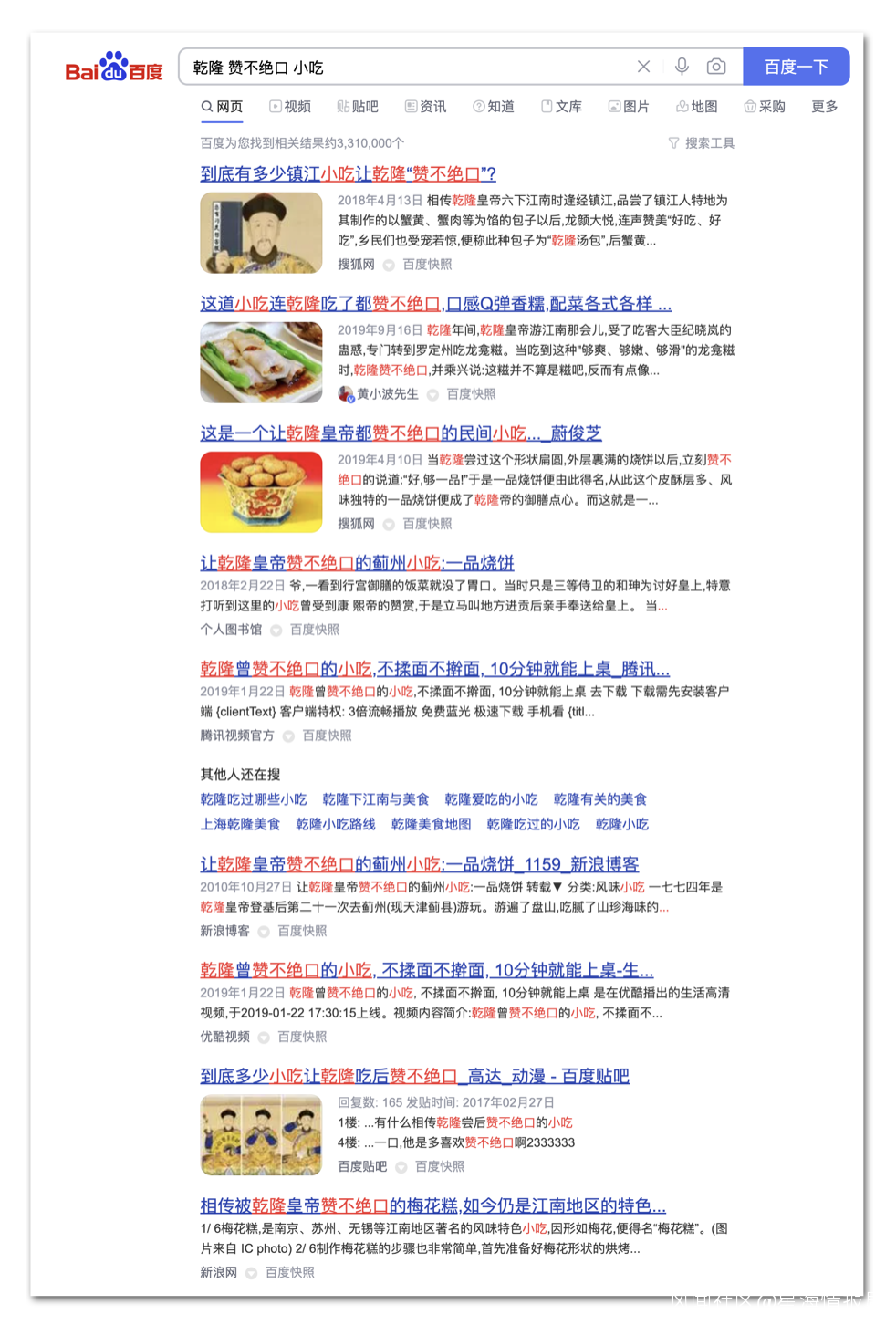Open the 梅花糕 result link
Viewport: 896px width, 1325px height.
click(x=432, y=1205)
